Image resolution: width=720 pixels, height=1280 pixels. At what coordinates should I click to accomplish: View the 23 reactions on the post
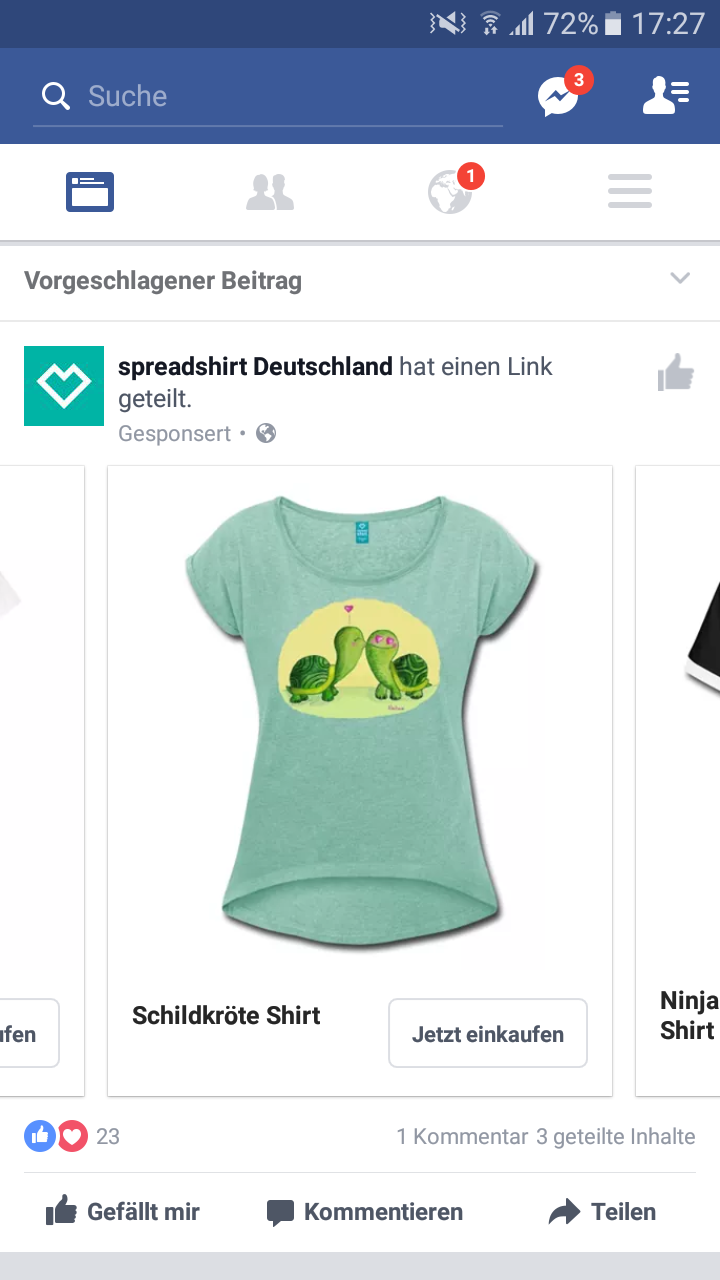[x=72, y=1136]
